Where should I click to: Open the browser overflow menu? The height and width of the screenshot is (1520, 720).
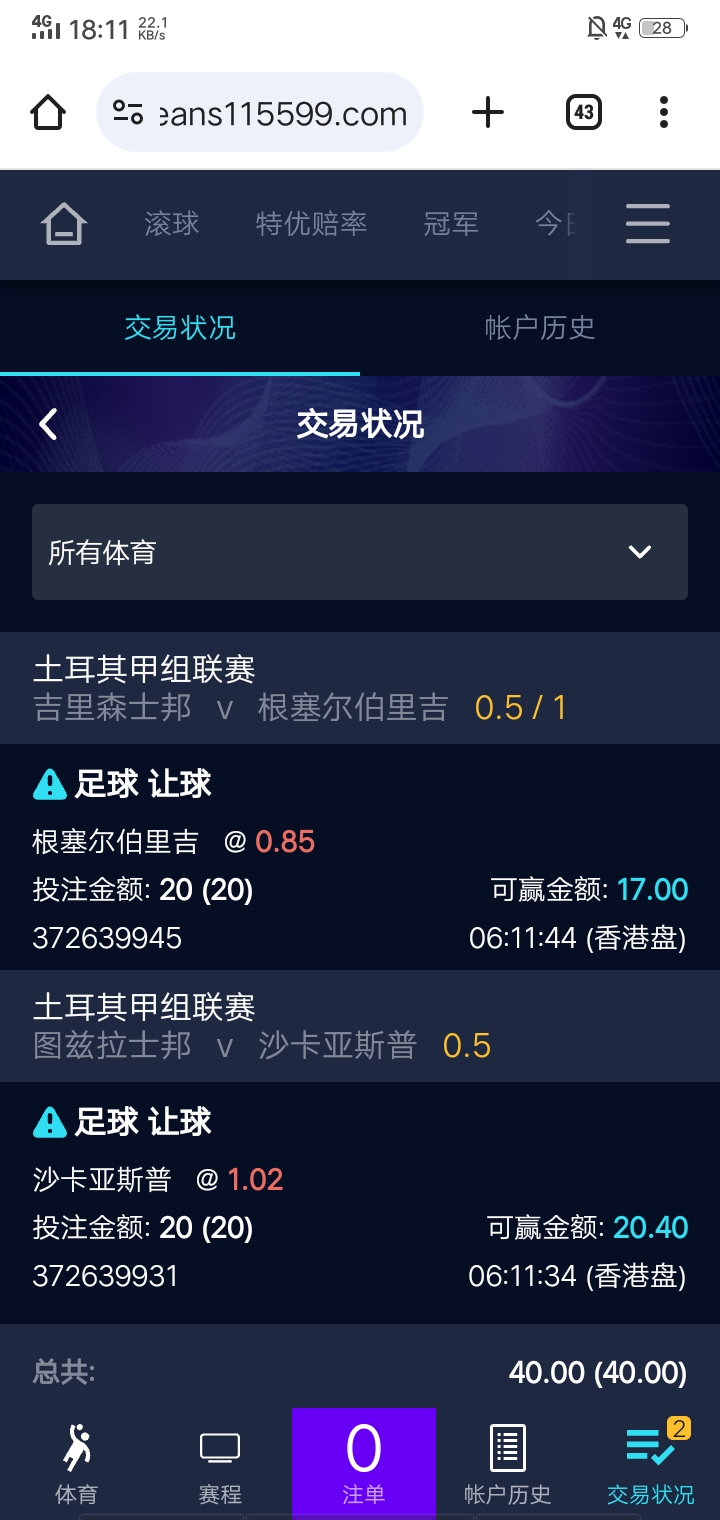[x=664, y=112]
